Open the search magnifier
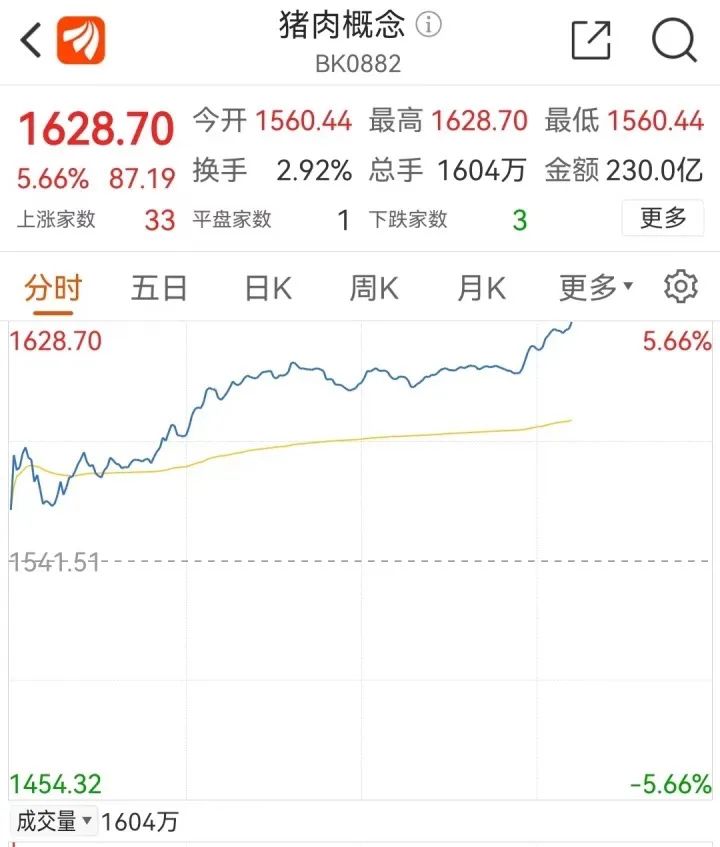The height and width of the screenshot is (847, 720). [674, 41]
